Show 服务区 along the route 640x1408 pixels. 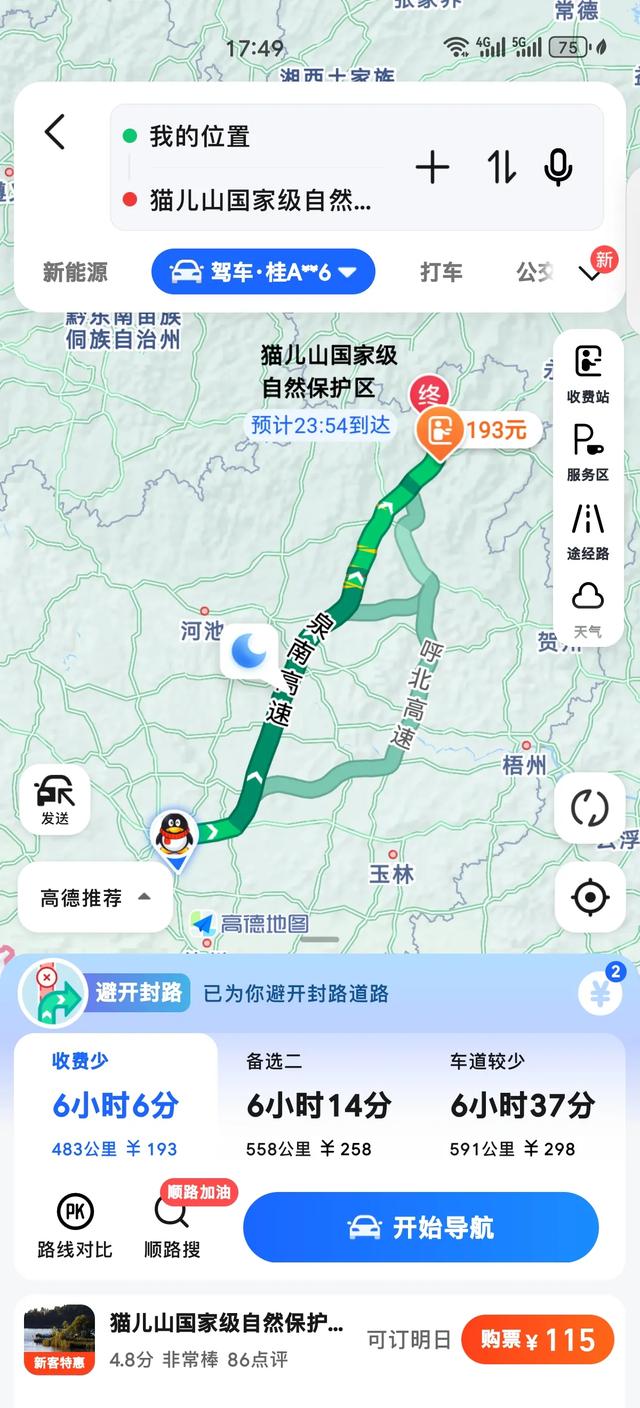pos(588,452)
